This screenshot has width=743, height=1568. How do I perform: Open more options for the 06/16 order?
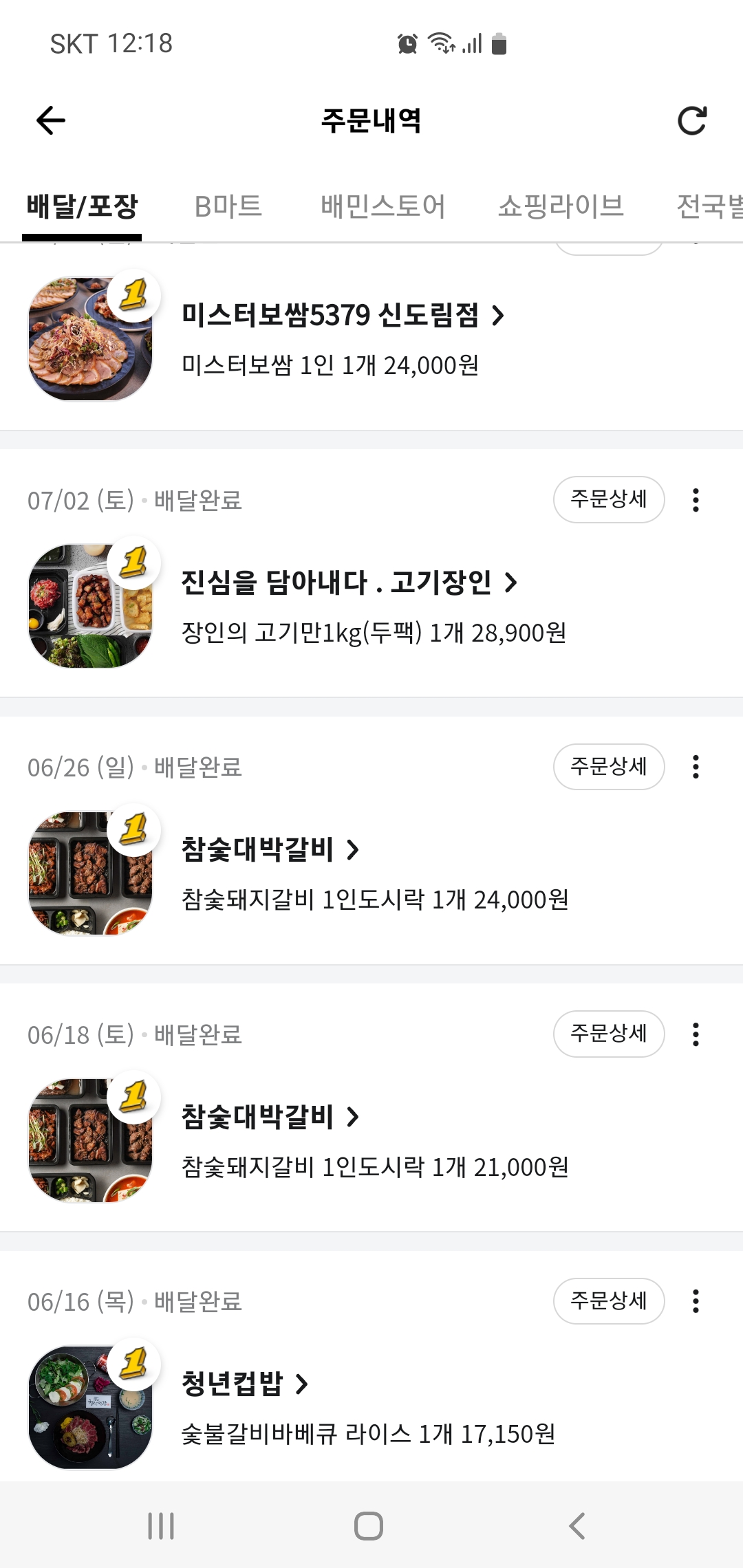[696, 1301]
